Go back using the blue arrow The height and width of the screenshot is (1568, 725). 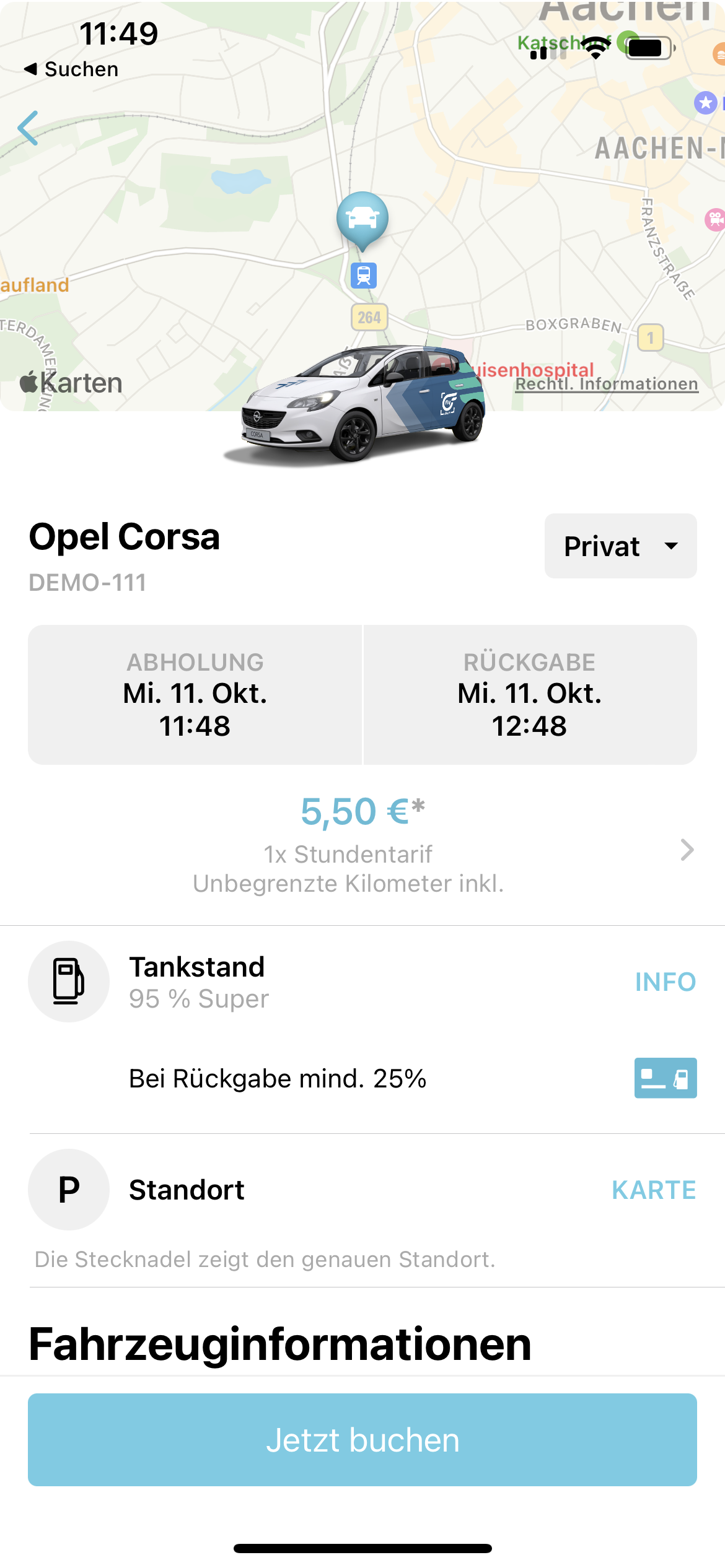coord(29,128)
